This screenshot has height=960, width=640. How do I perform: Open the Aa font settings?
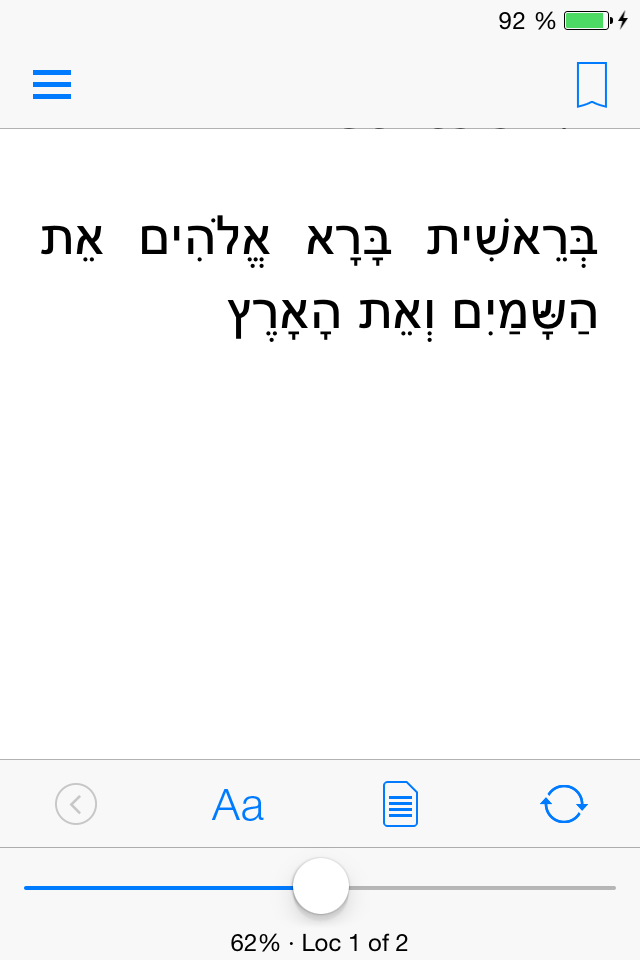(x=238, y=805)
